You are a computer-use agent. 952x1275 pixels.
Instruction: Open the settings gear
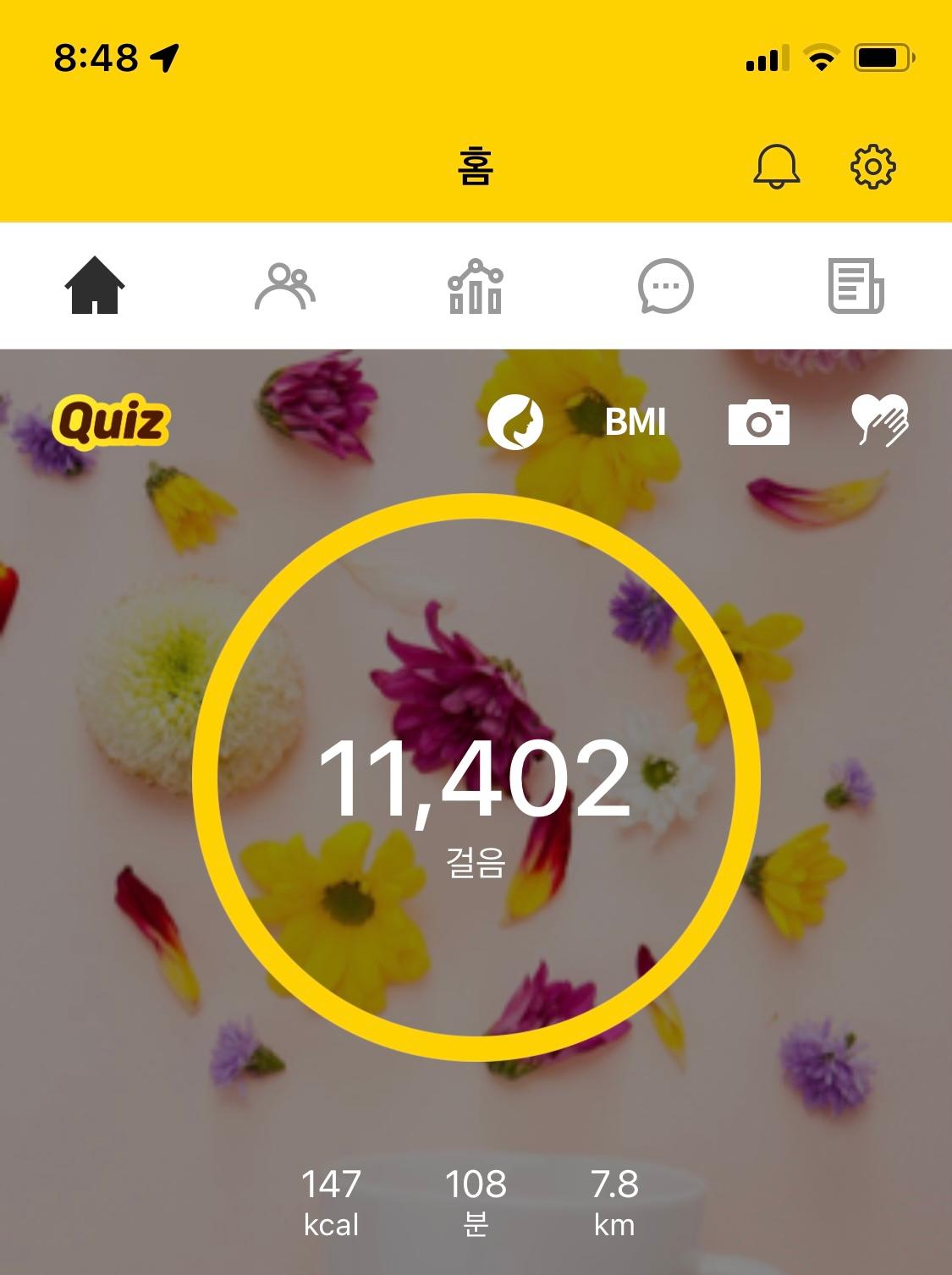coord(872,166)
